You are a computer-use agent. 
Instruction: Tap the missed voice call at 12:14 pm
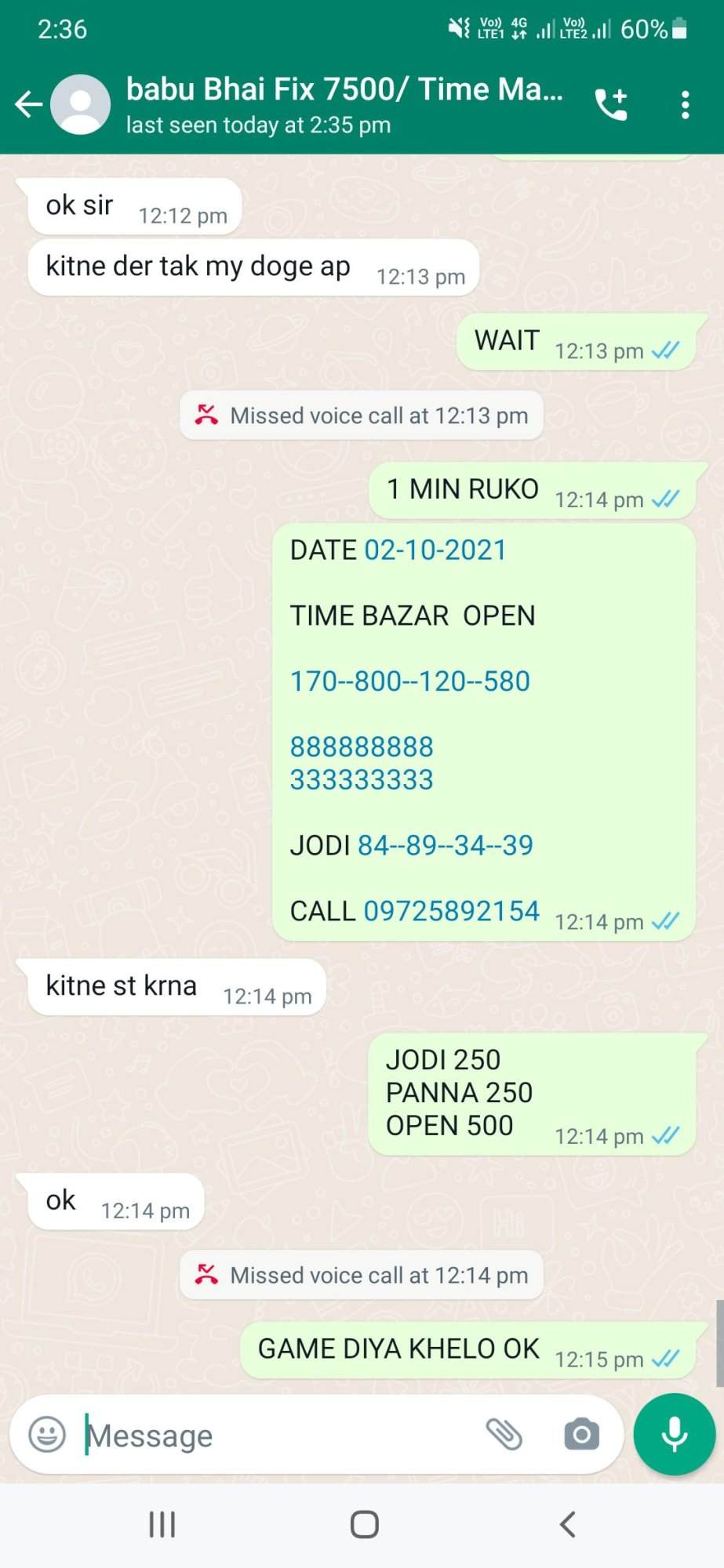coord(362,1276)
